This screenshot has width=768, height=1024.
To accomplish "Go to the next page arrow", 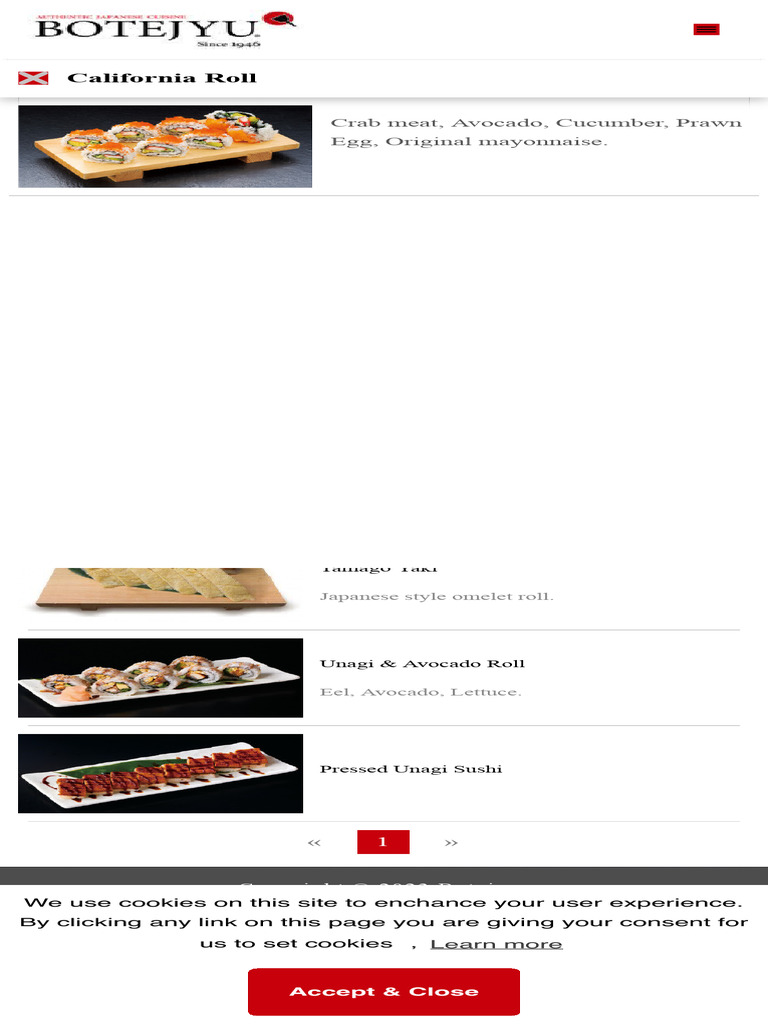I will coord(451,842).
